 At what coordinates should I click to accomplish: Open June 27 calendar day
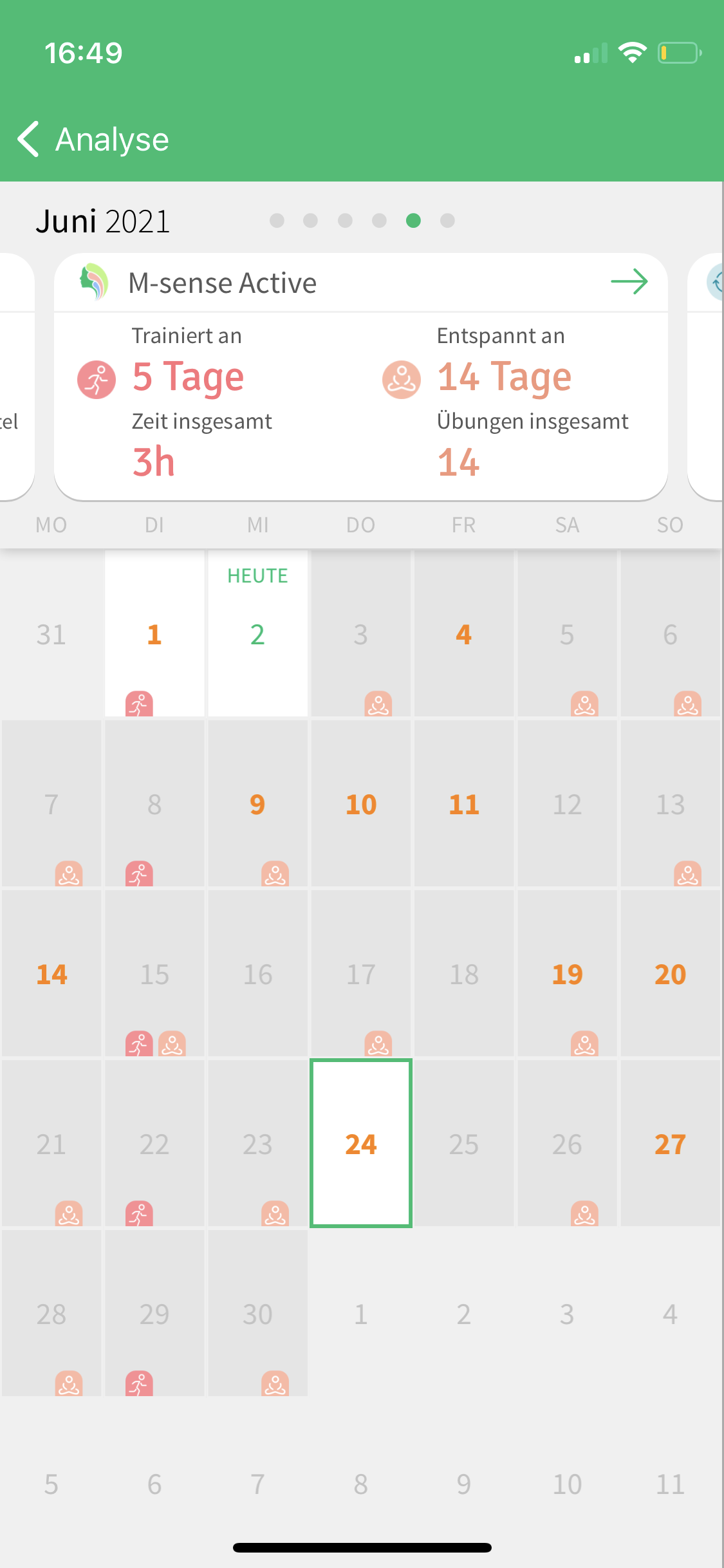(x=670, y=1144)
